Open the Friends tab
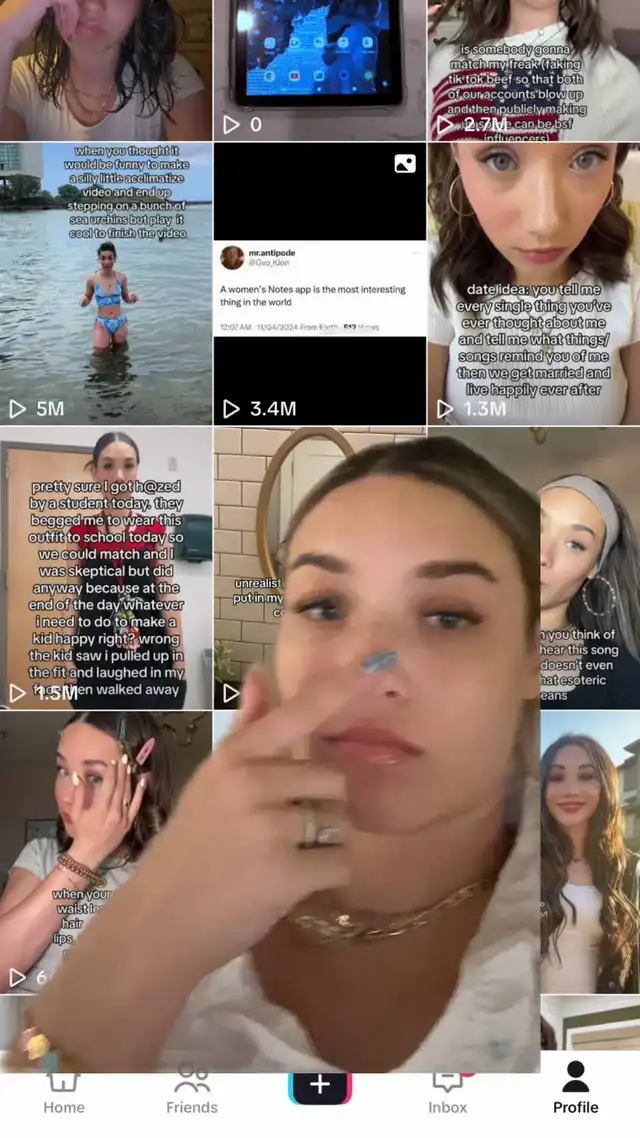640x1138 pixels. pyautogui.click(x=192, y=1095)
